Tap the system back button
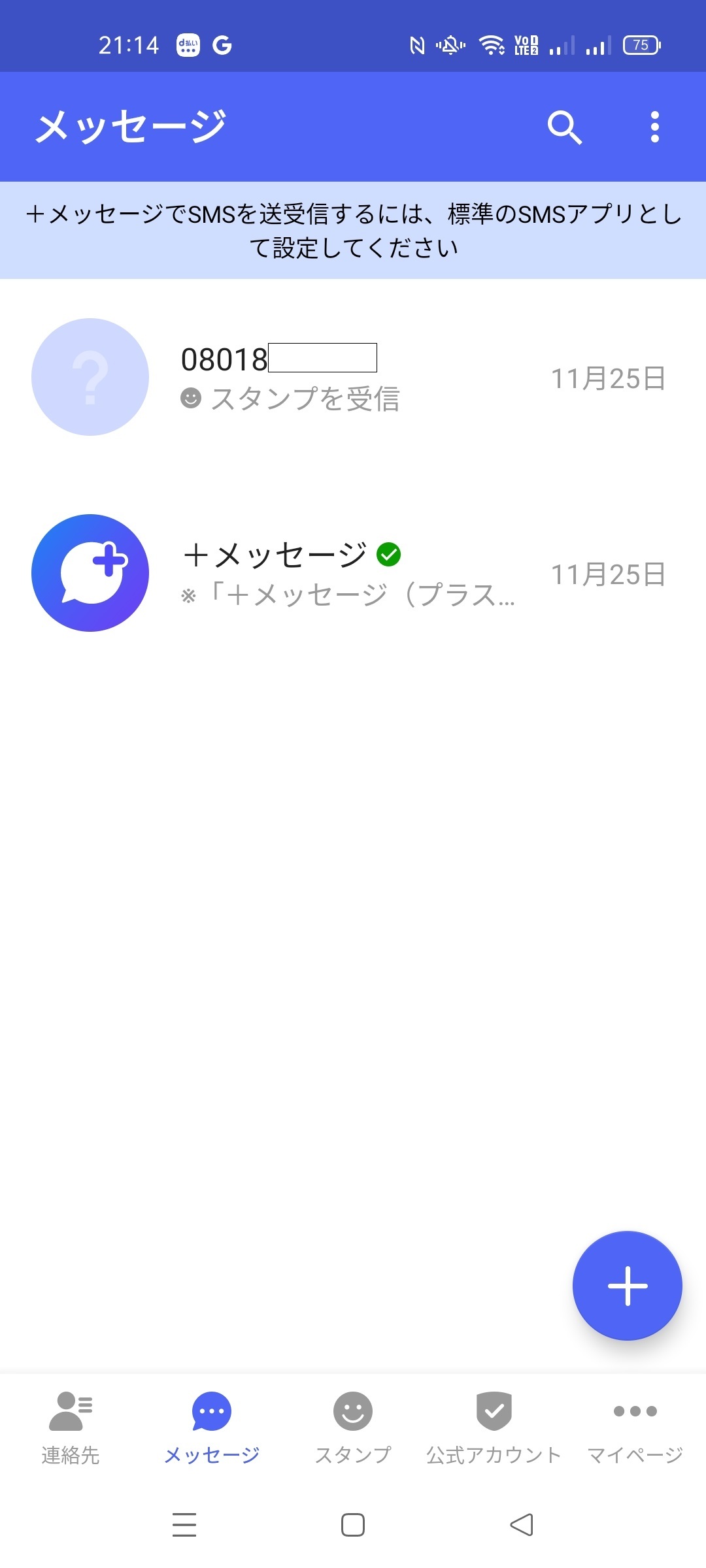 (x=522, y=1525)
